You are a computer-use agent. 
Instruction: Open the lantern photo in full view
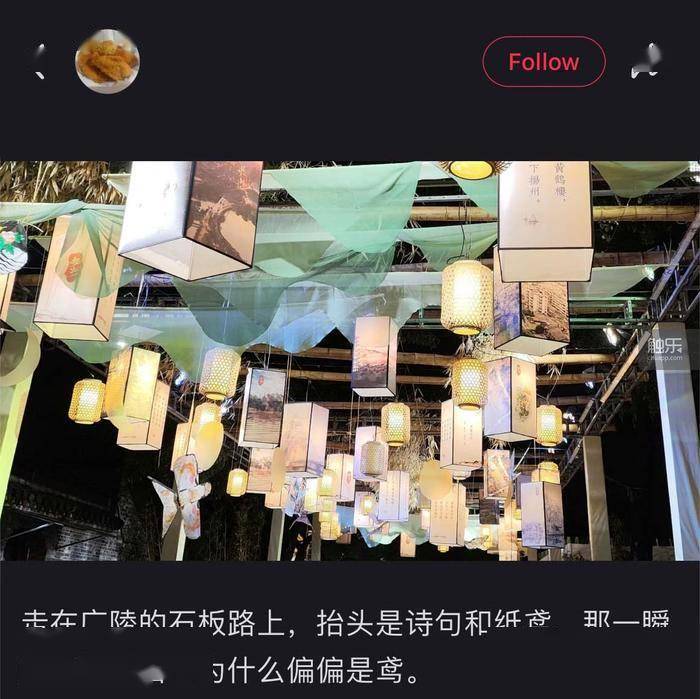click(350, 360)
